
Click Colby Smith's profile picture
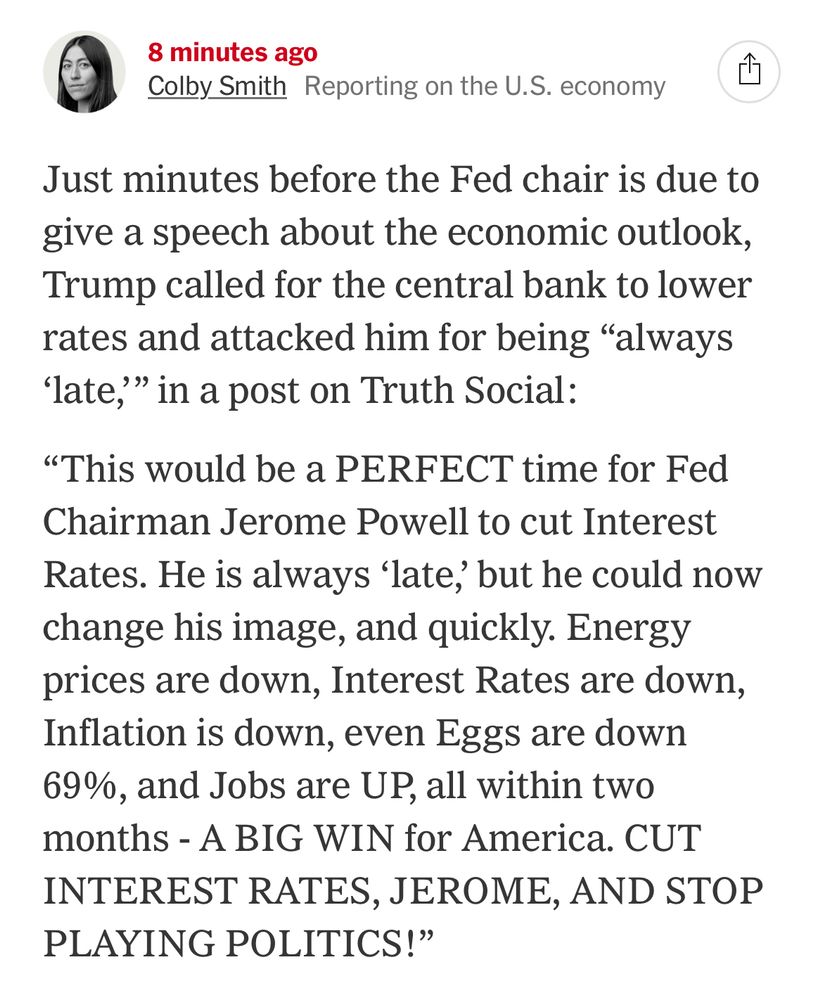click(x=84, y=69)
